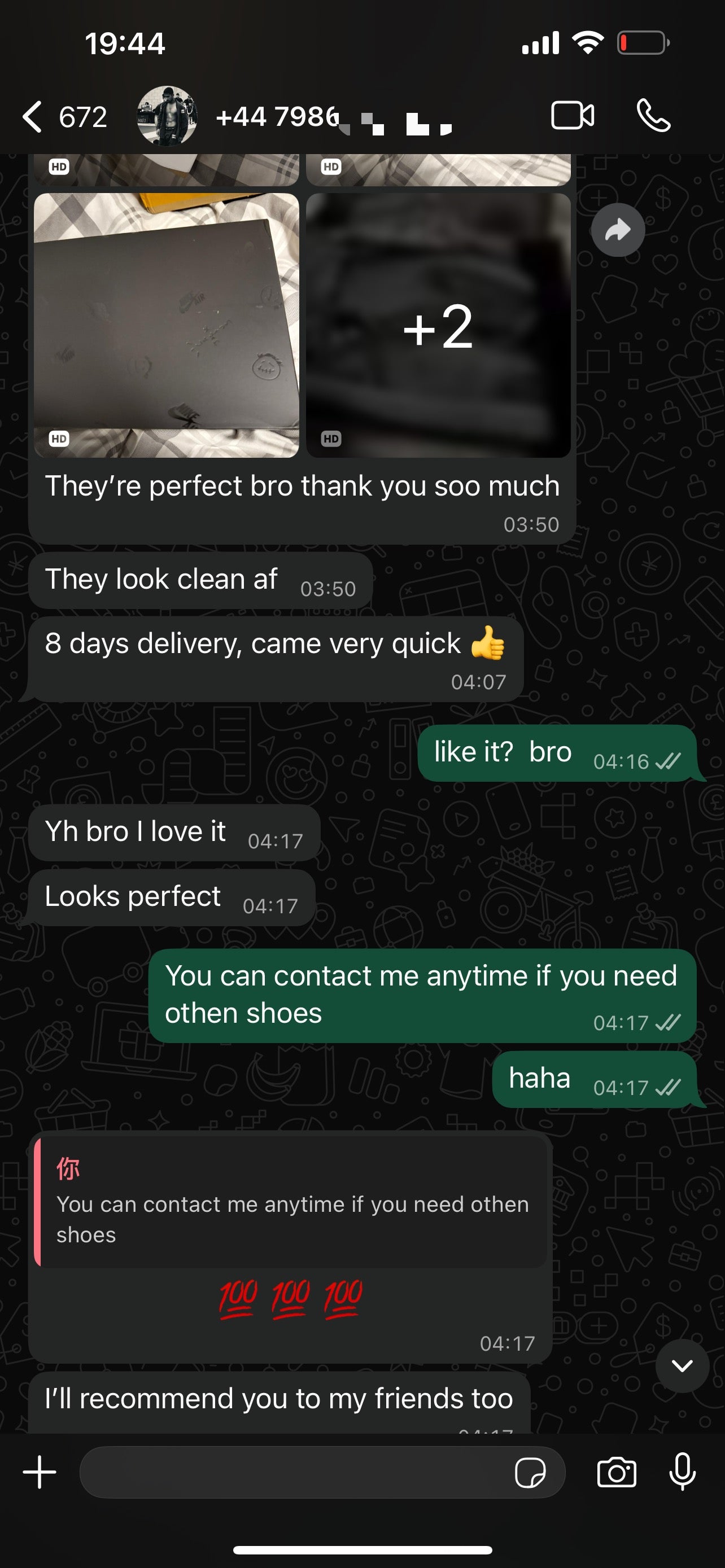Open the sticker picker
Image resolution: width=725 pixels, height=1568 pixels.
click(530, 1473)
